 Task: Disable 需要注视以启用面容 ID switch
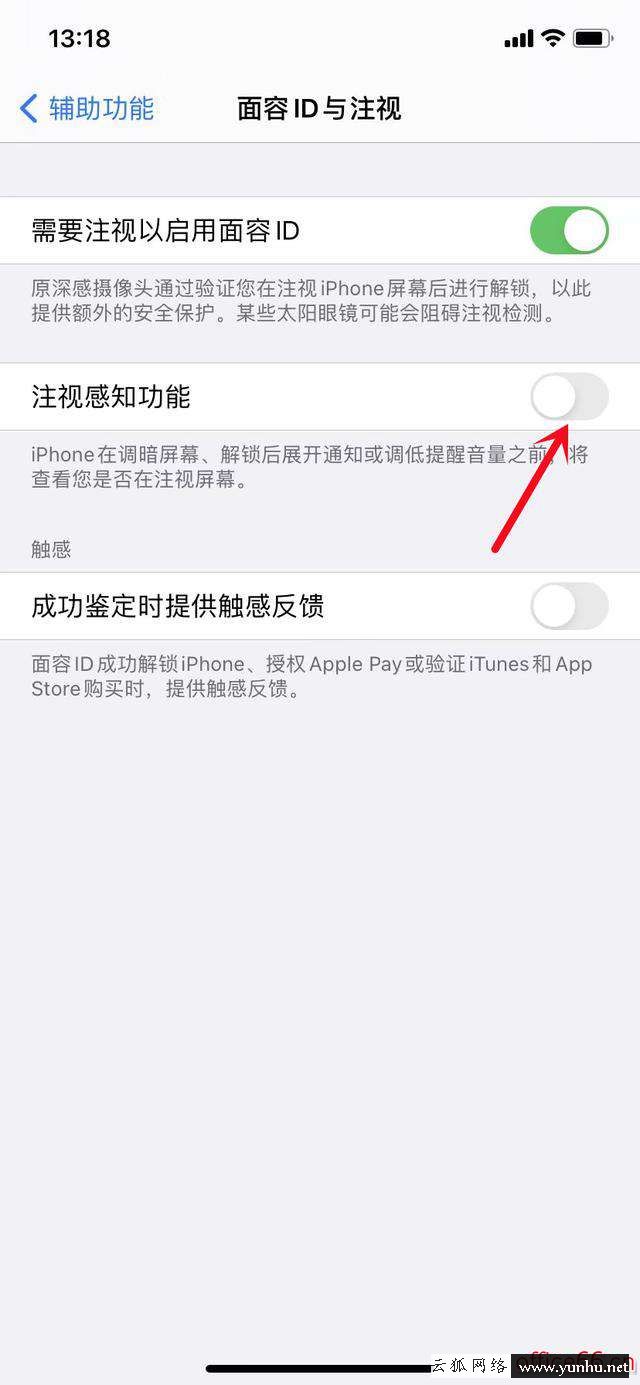tap(568, 231)
